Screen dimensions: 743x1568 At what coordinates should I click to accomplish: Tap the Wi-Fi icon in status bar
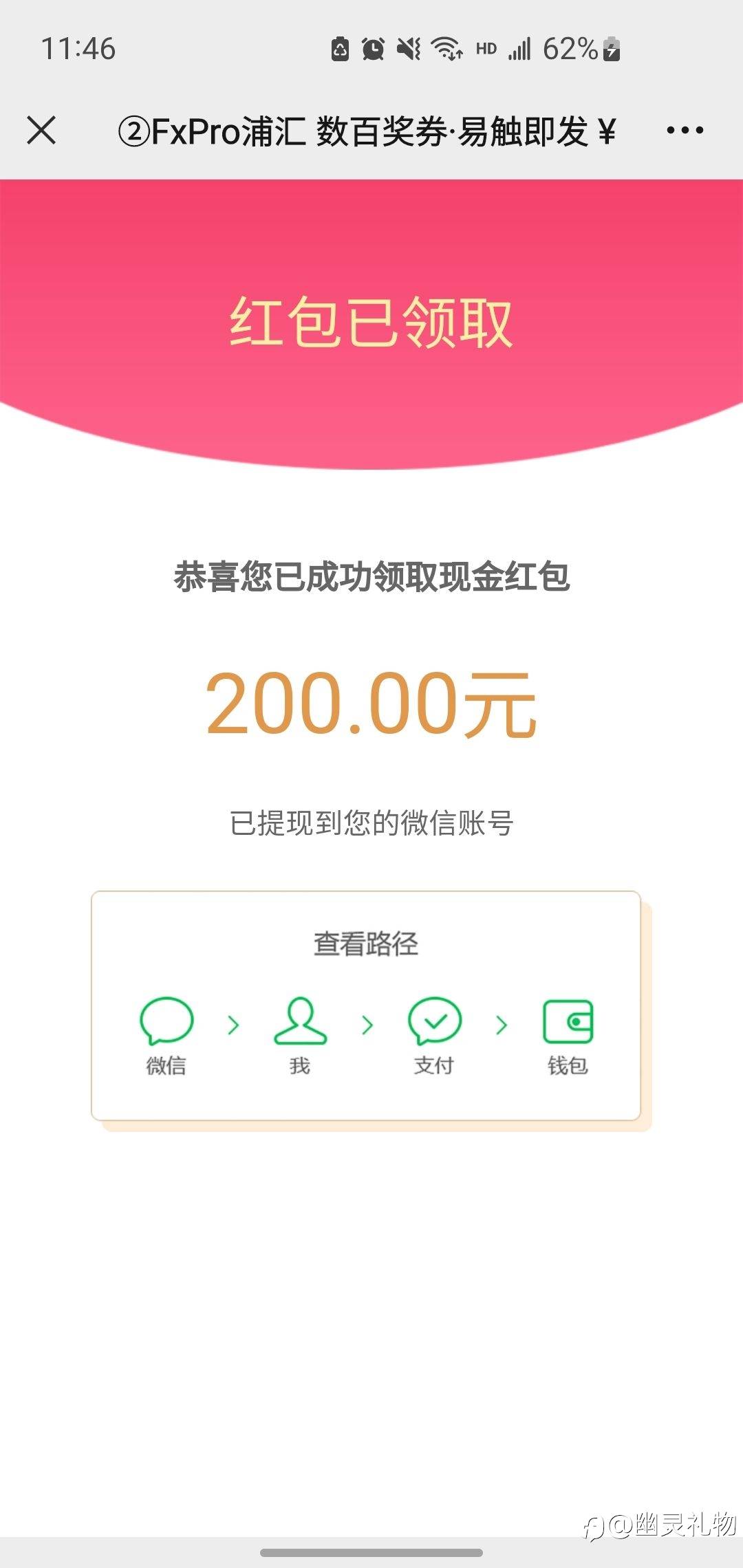point(446,47)
